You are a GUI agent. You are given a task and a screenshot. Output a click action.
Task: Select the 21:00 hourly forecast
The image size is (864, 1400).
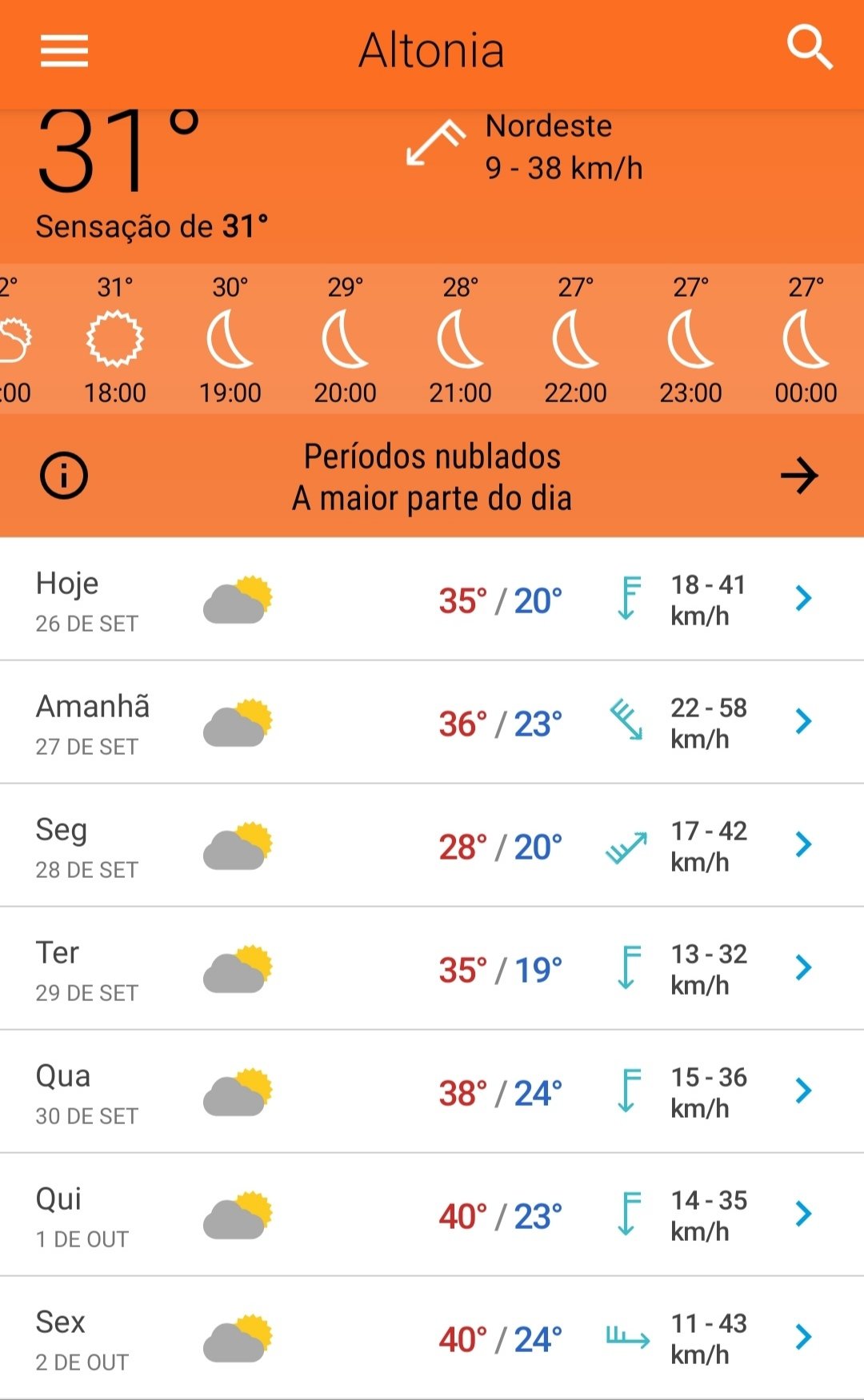[x=461, y=340]
